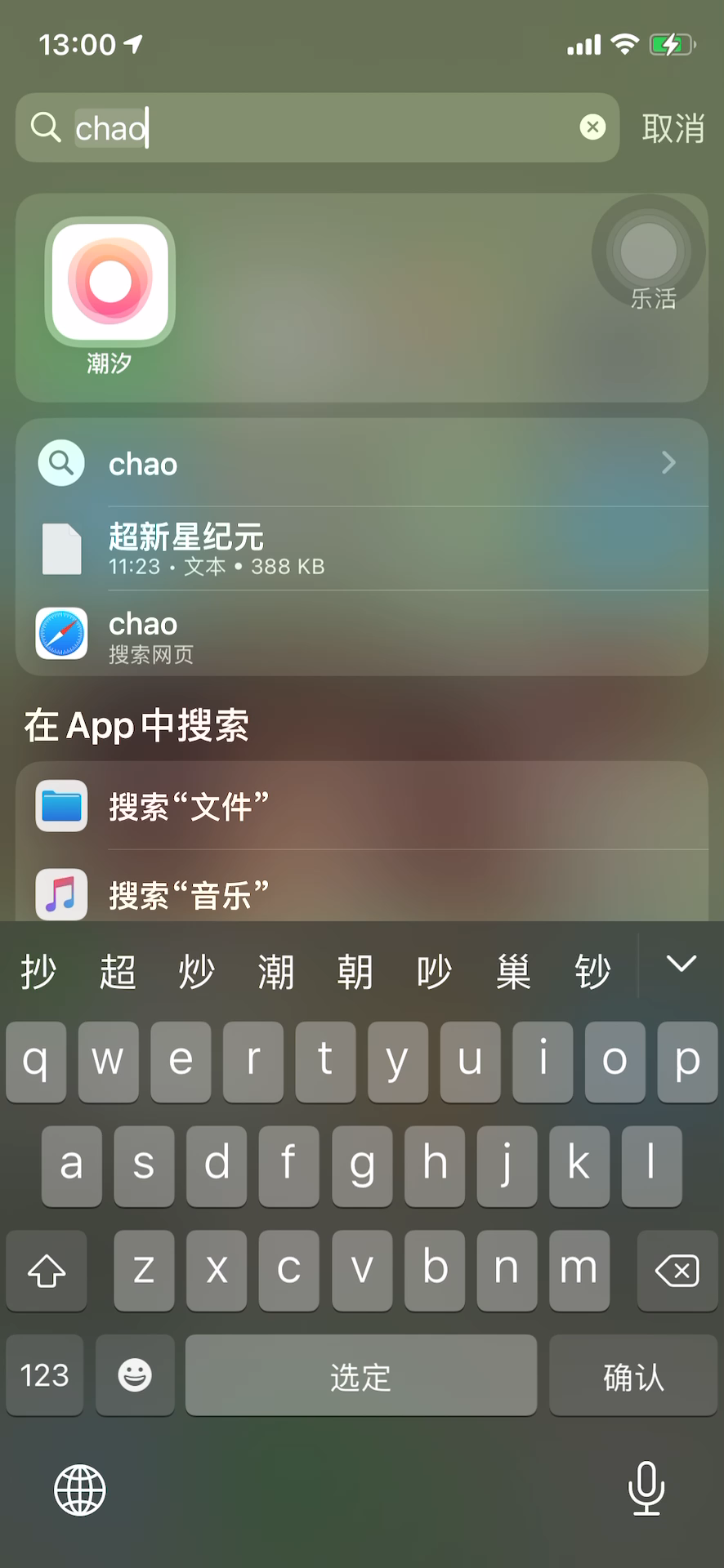Tap the globe key to switch keyboards
The image size is (724, 1568).
78,1490
